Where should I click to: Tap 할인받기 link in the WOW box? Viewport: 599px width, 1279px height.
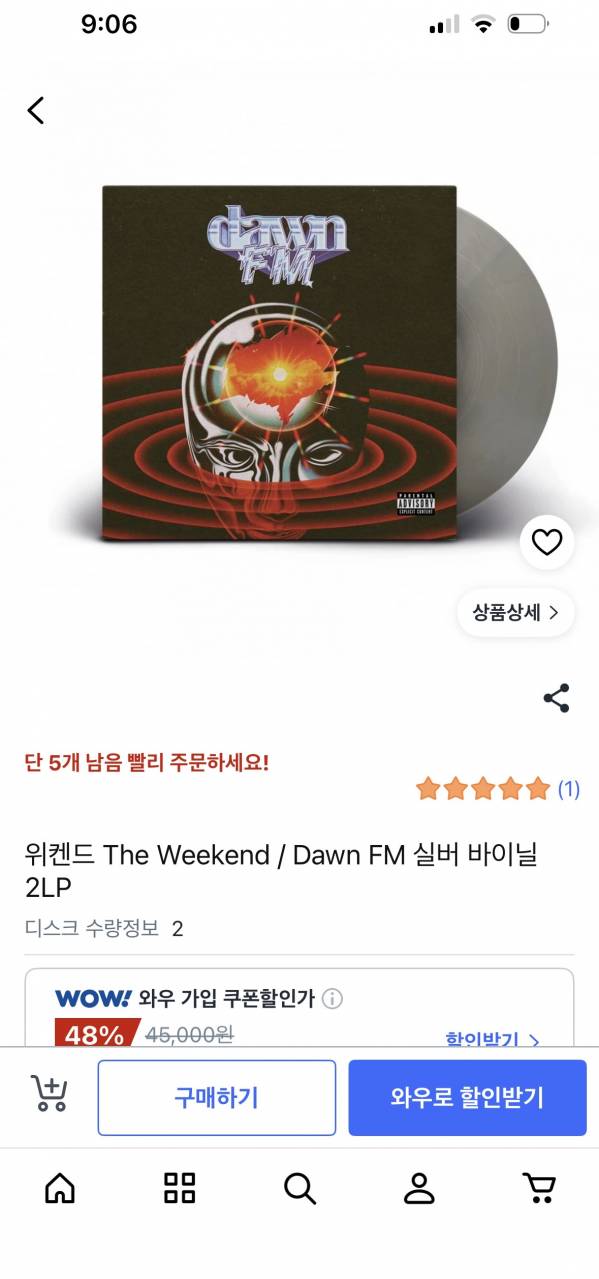(492, 1038)
